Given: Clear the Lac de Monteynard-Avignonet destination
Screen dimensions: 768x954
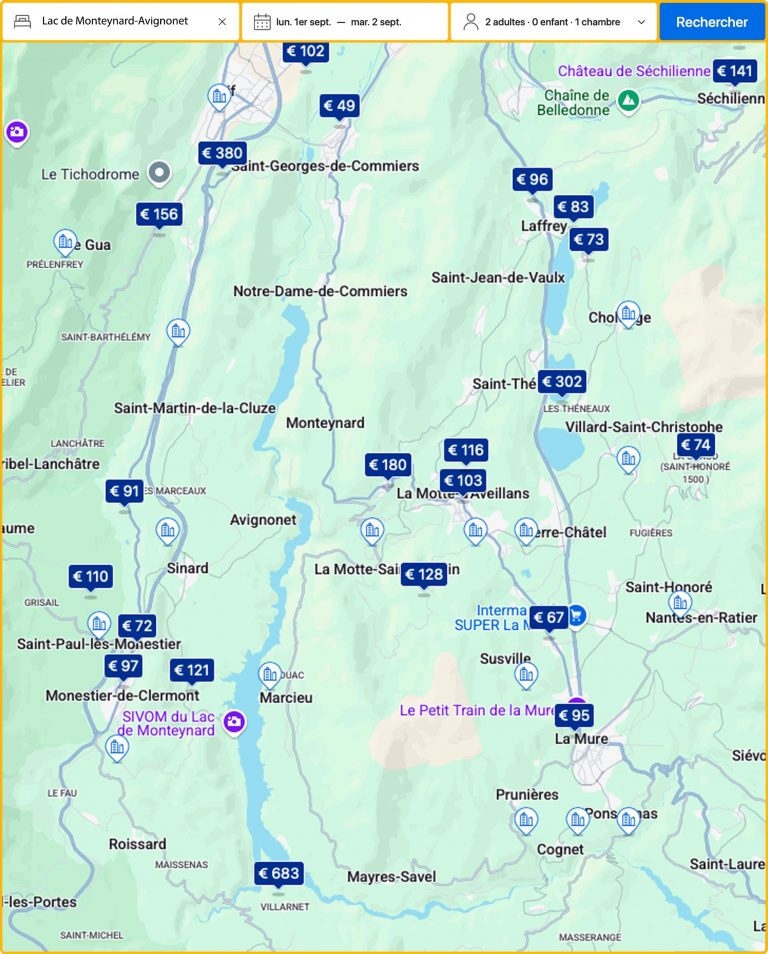Looking at the screenshot, I should pyautogui.click(x=222, y=21).
